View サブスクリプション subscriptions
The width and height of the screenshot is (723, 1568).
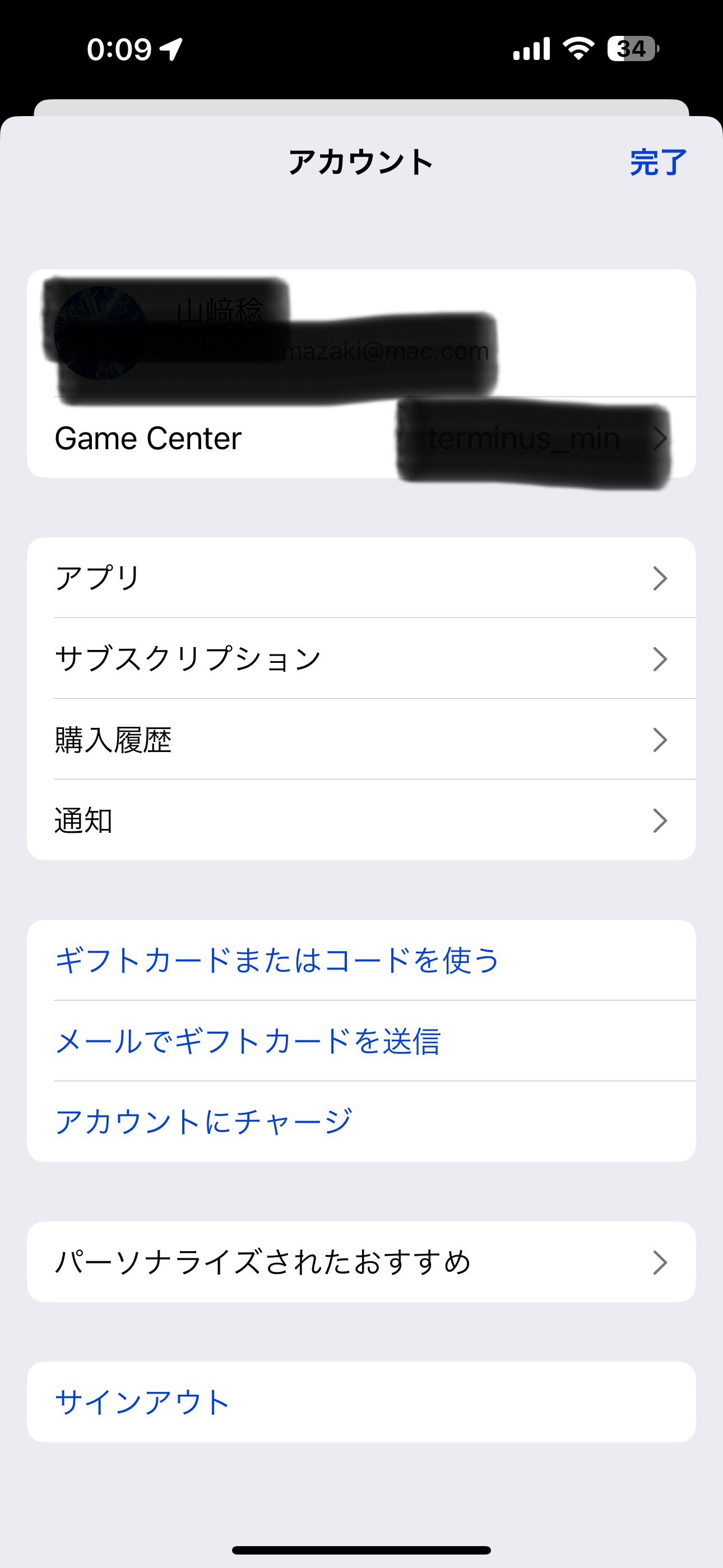click(360, 658)
